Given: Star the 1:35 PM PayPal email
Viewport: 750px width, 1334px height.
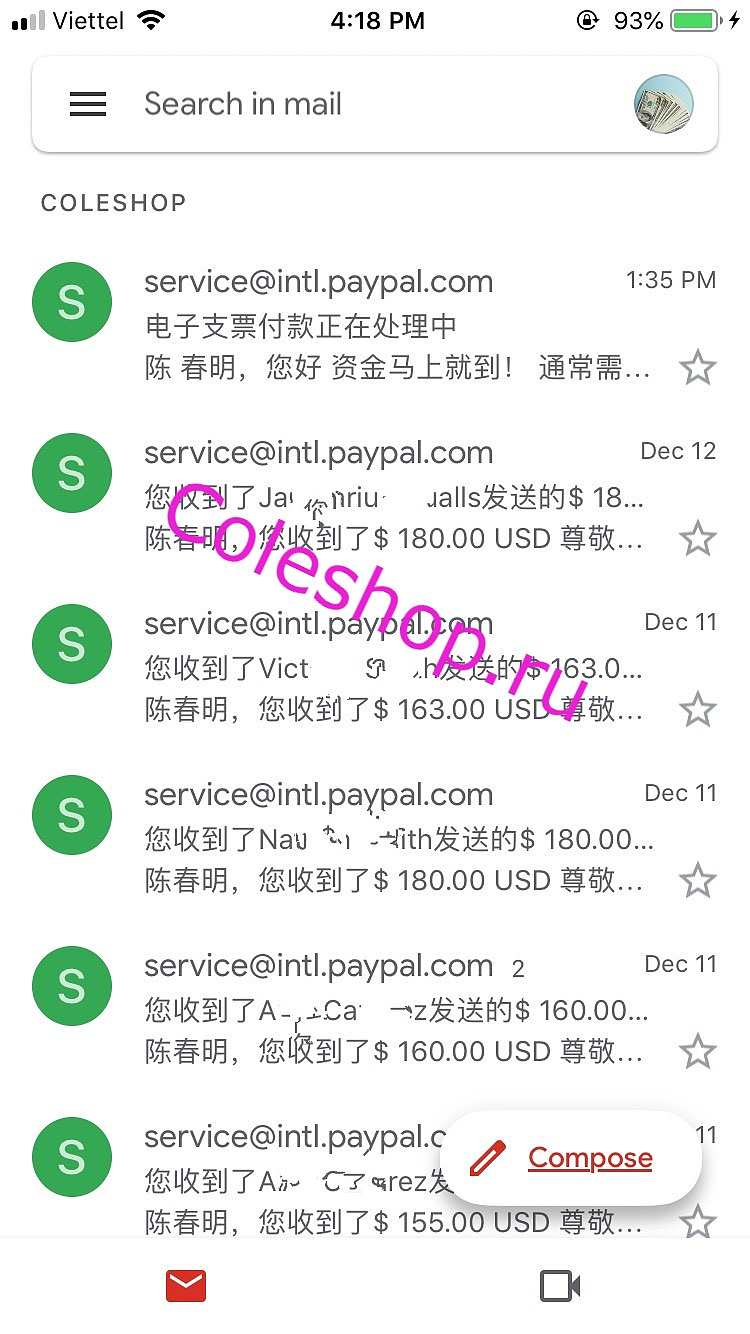Looking at the screenshot, I should coord(698,368).
